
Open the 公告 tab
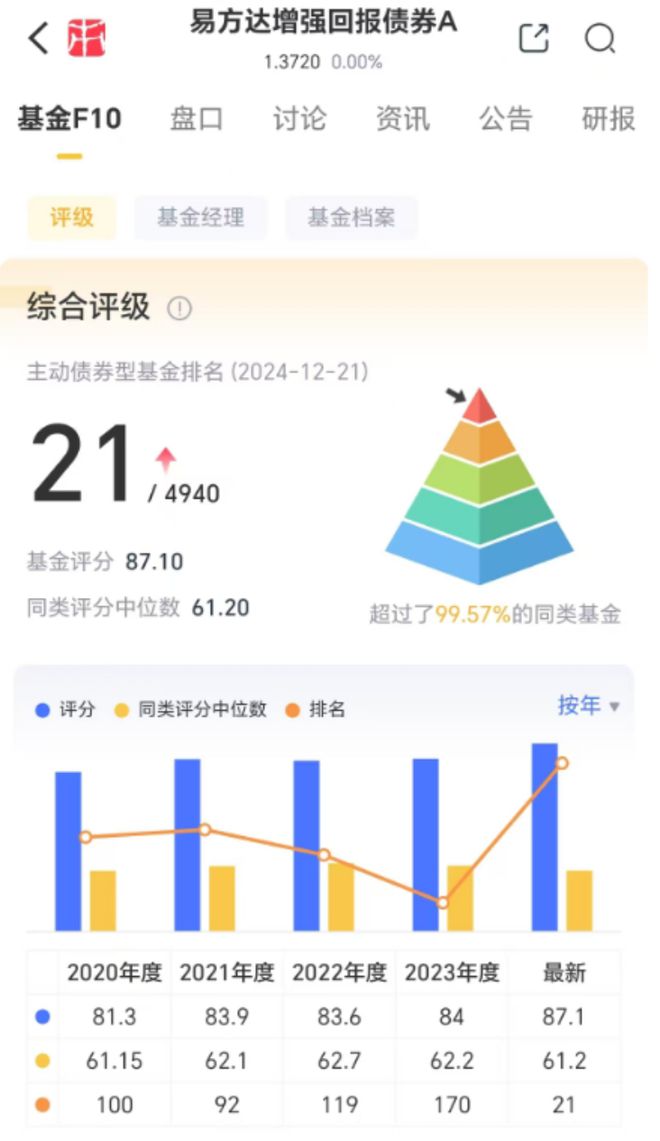point(506,119)
